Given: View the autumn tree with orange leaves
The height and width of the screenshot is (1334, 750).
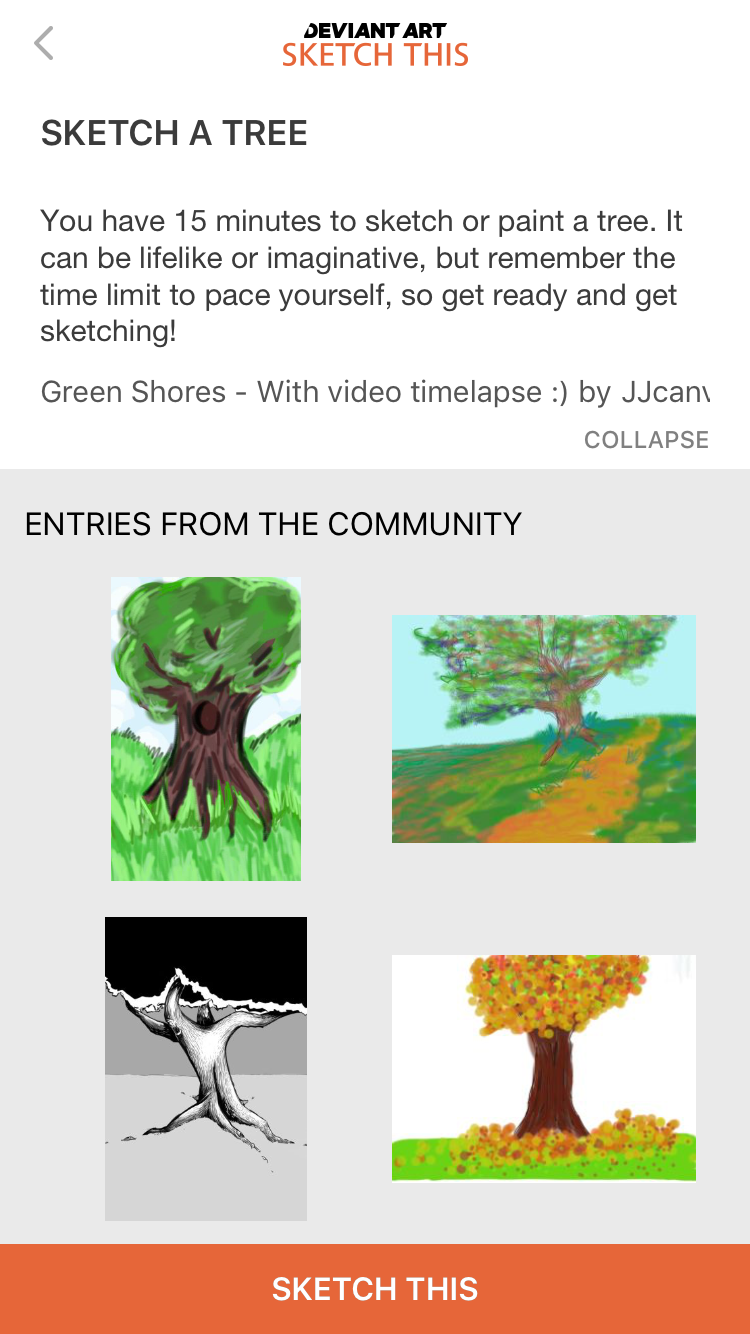Looking at the screenshot, I should (x=543, y=1068).
